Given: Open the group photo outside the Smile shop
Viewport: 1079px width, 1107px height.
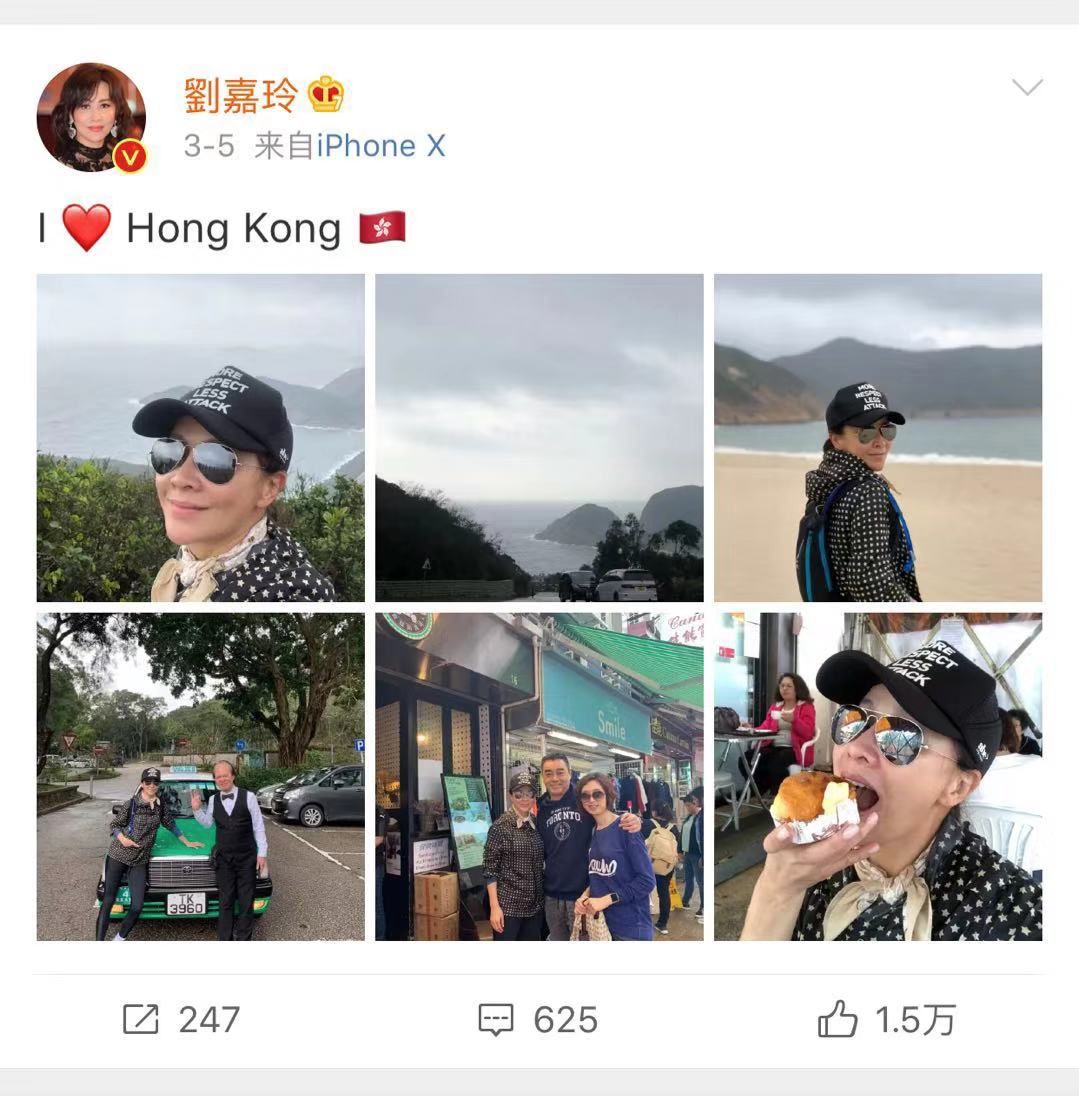Looking at the screenshot, I should 539,777.
